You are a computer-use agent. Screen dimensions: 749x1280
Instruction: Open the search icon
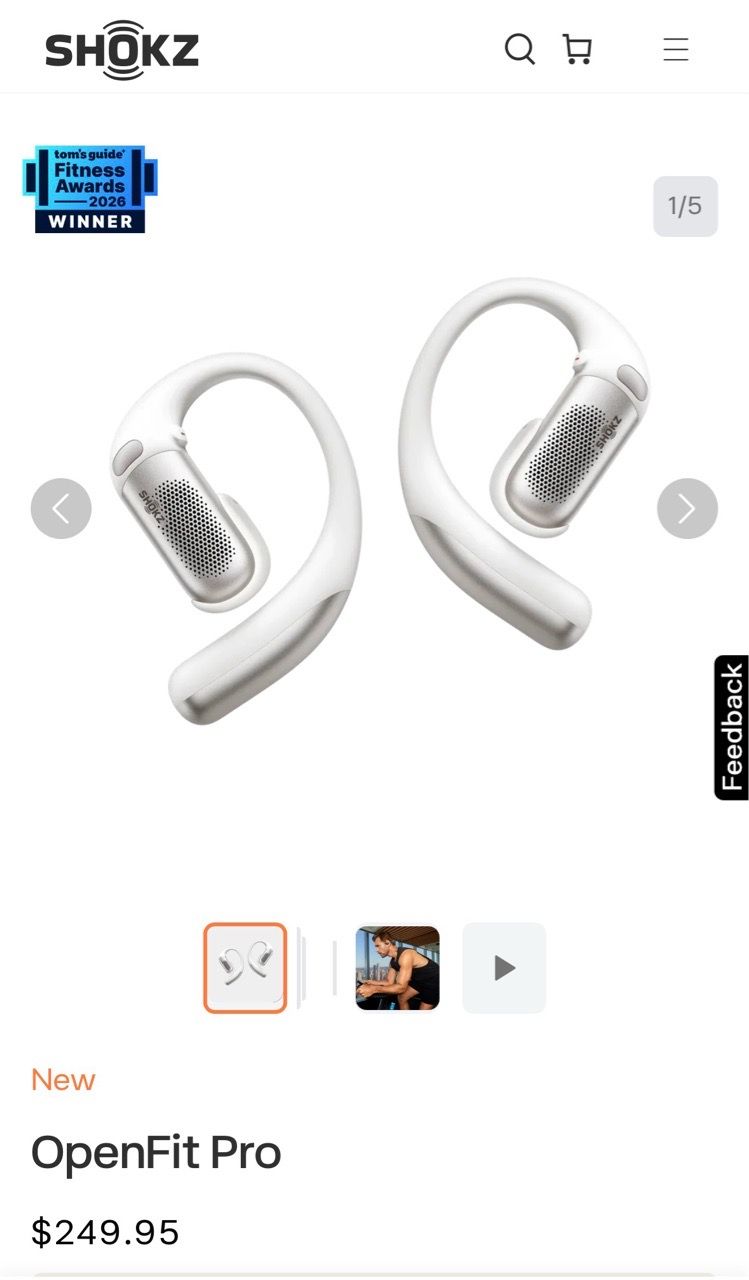coord(519,49)
